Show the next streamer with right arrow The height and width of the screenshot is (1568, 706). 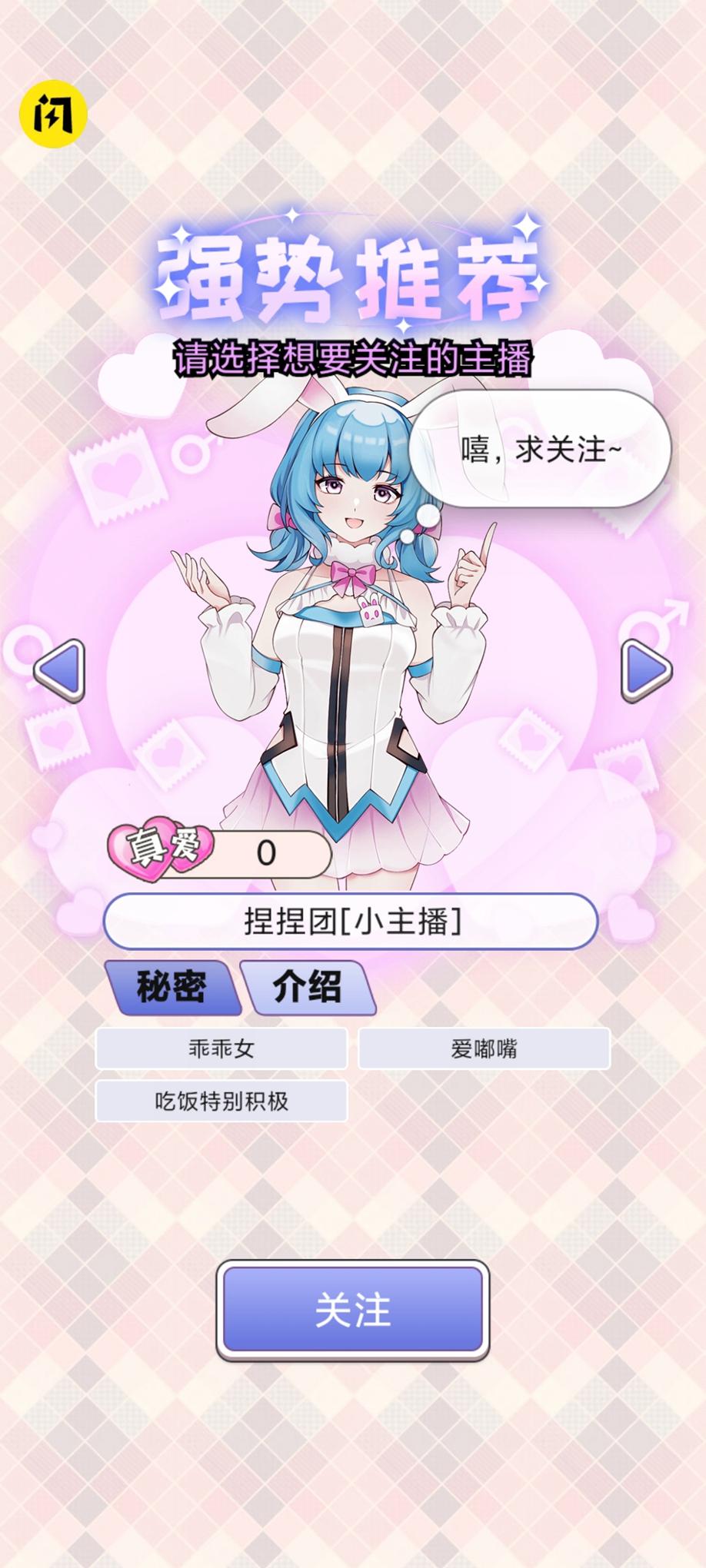(646, 670)
